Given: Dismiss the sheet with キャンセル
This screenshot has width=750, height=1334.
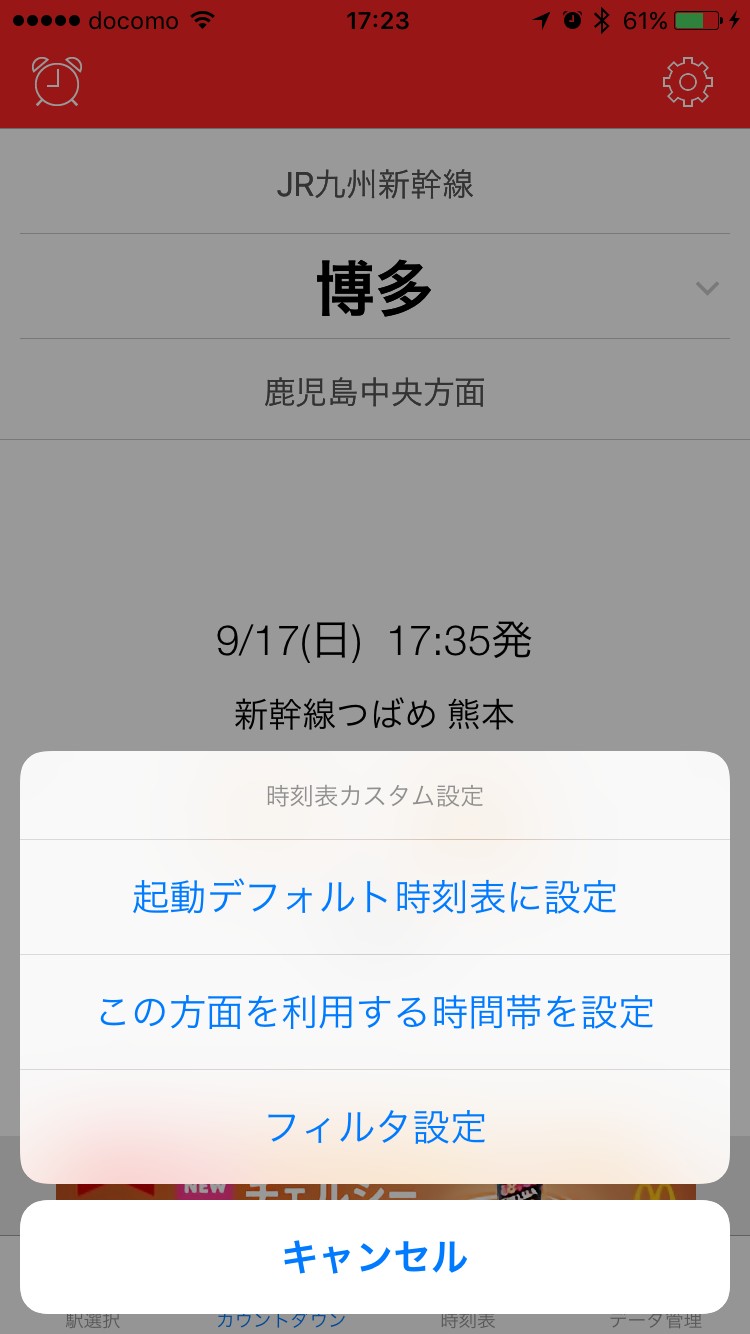Looking at the screenshot, I should (375, 1257).
